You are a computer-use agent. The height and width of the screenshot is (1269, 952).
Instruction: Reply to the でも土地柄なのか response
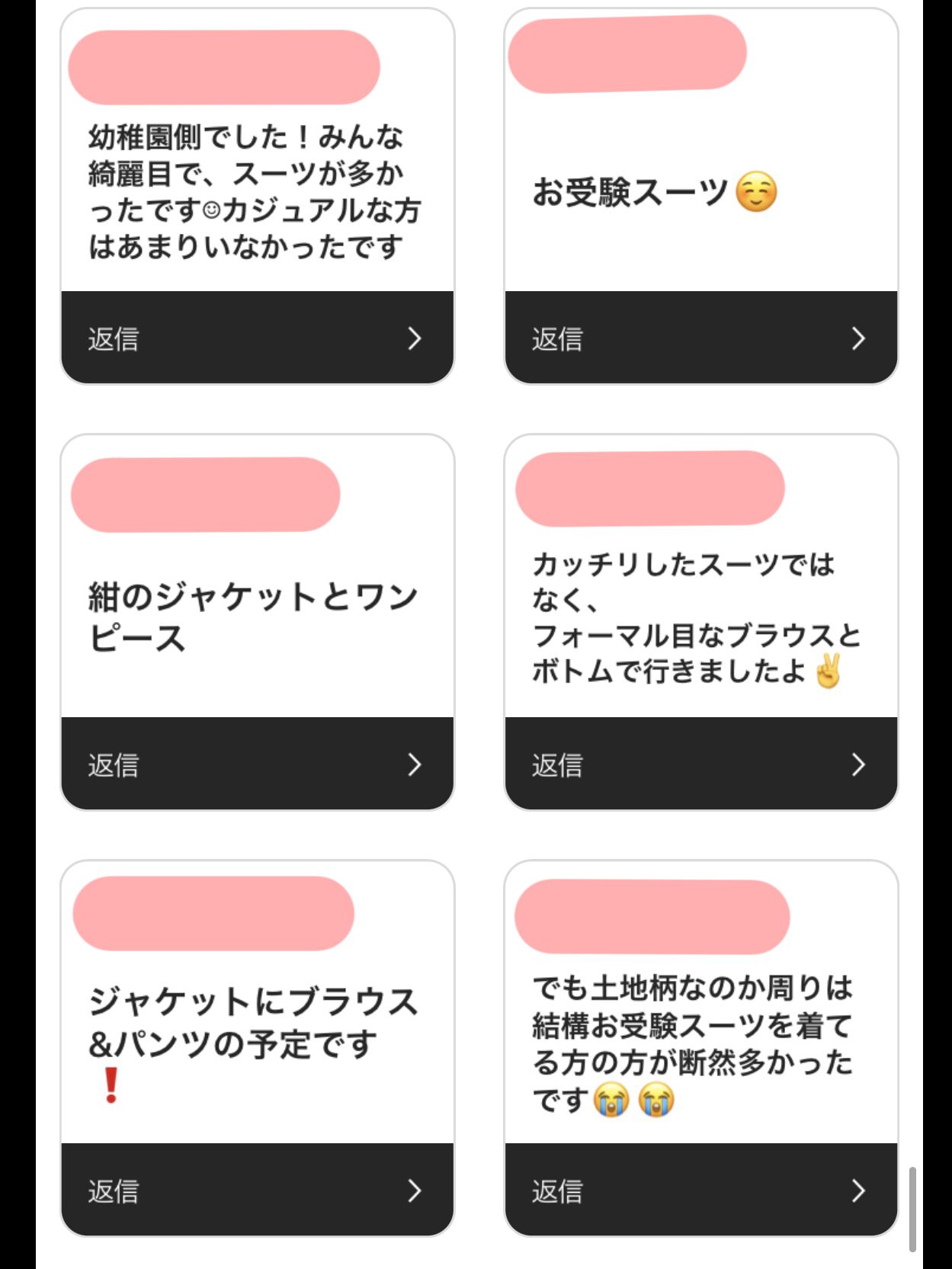700,1190
